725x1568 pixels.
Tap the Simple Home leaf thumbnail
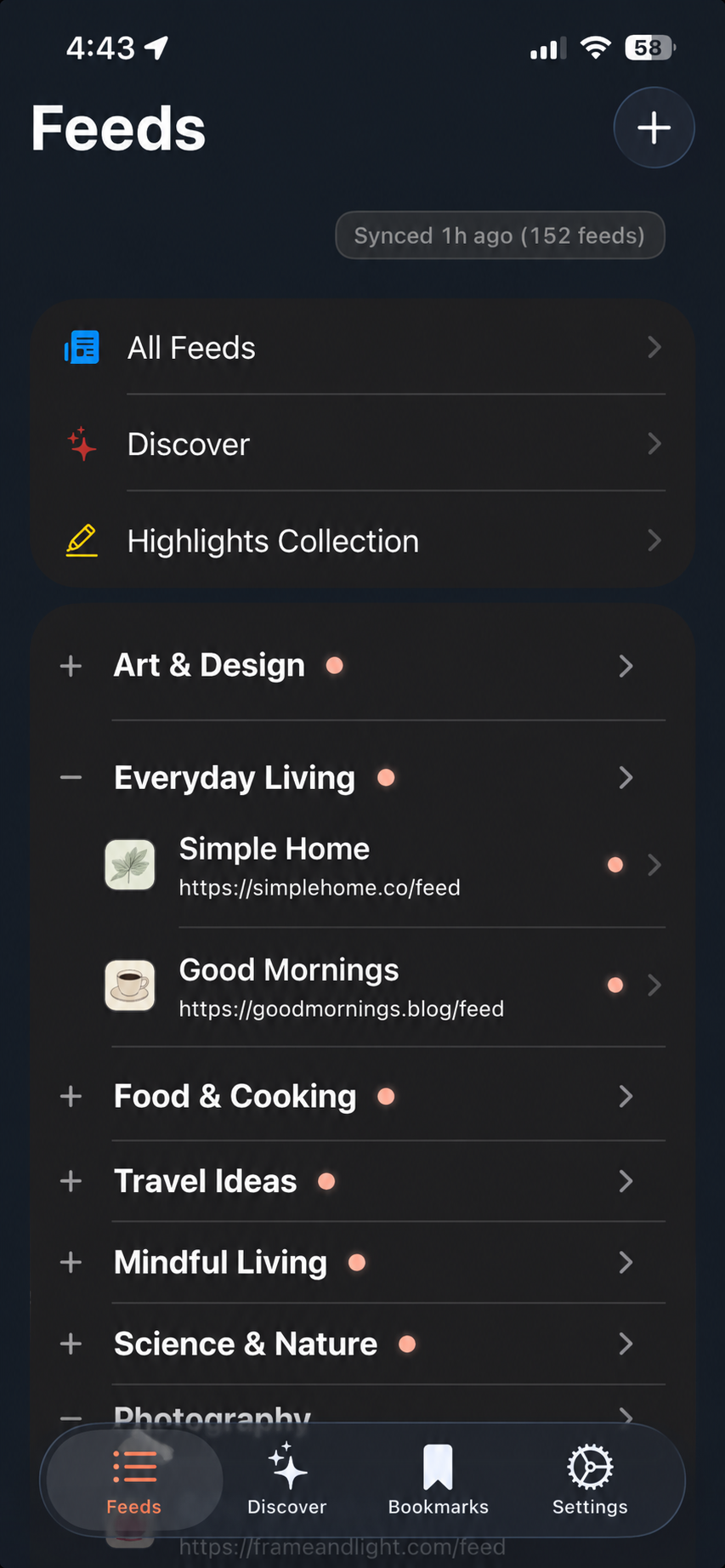pos(129,865)
